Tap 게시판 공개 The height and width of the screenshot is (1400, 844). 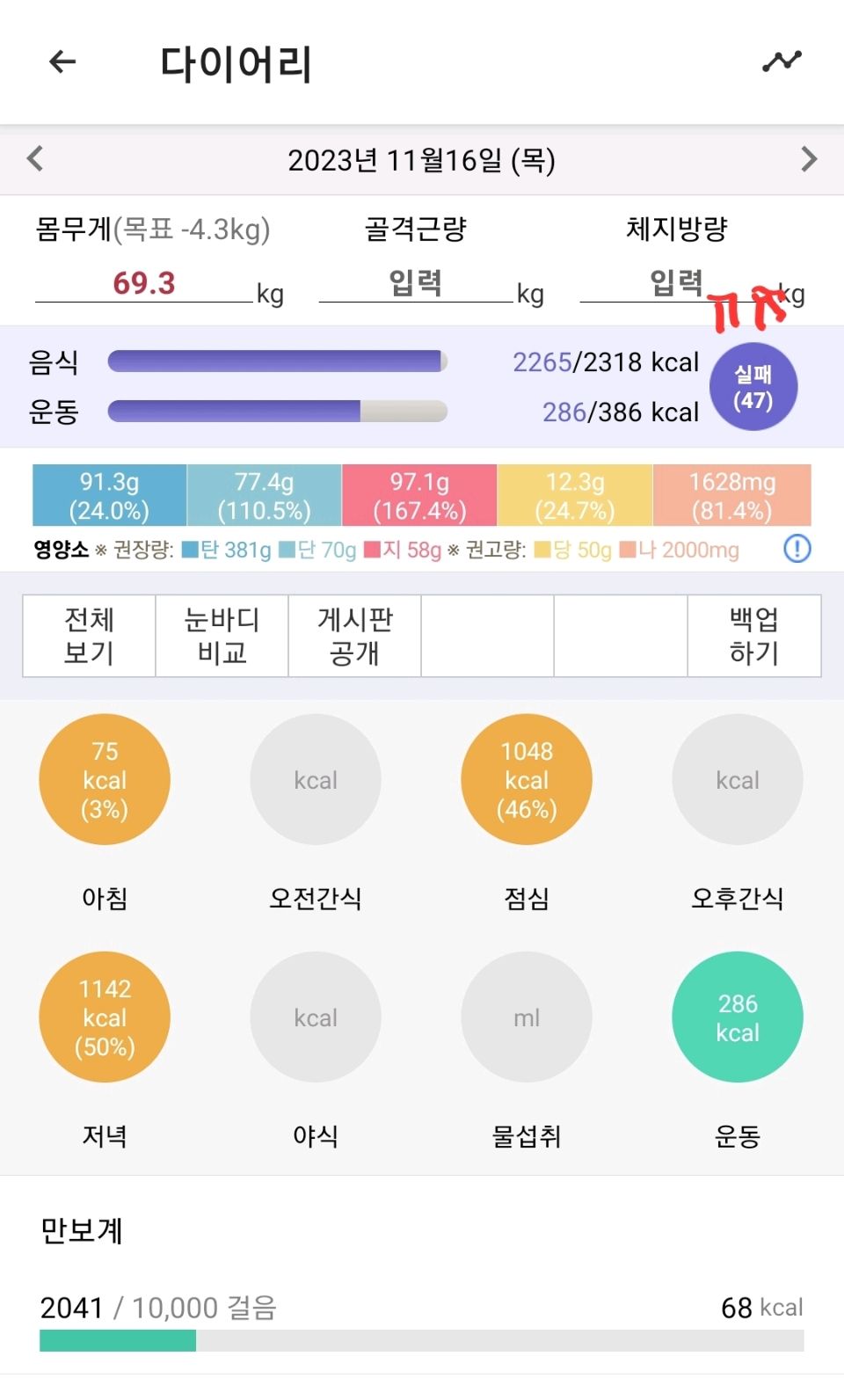tap(354, 636)
